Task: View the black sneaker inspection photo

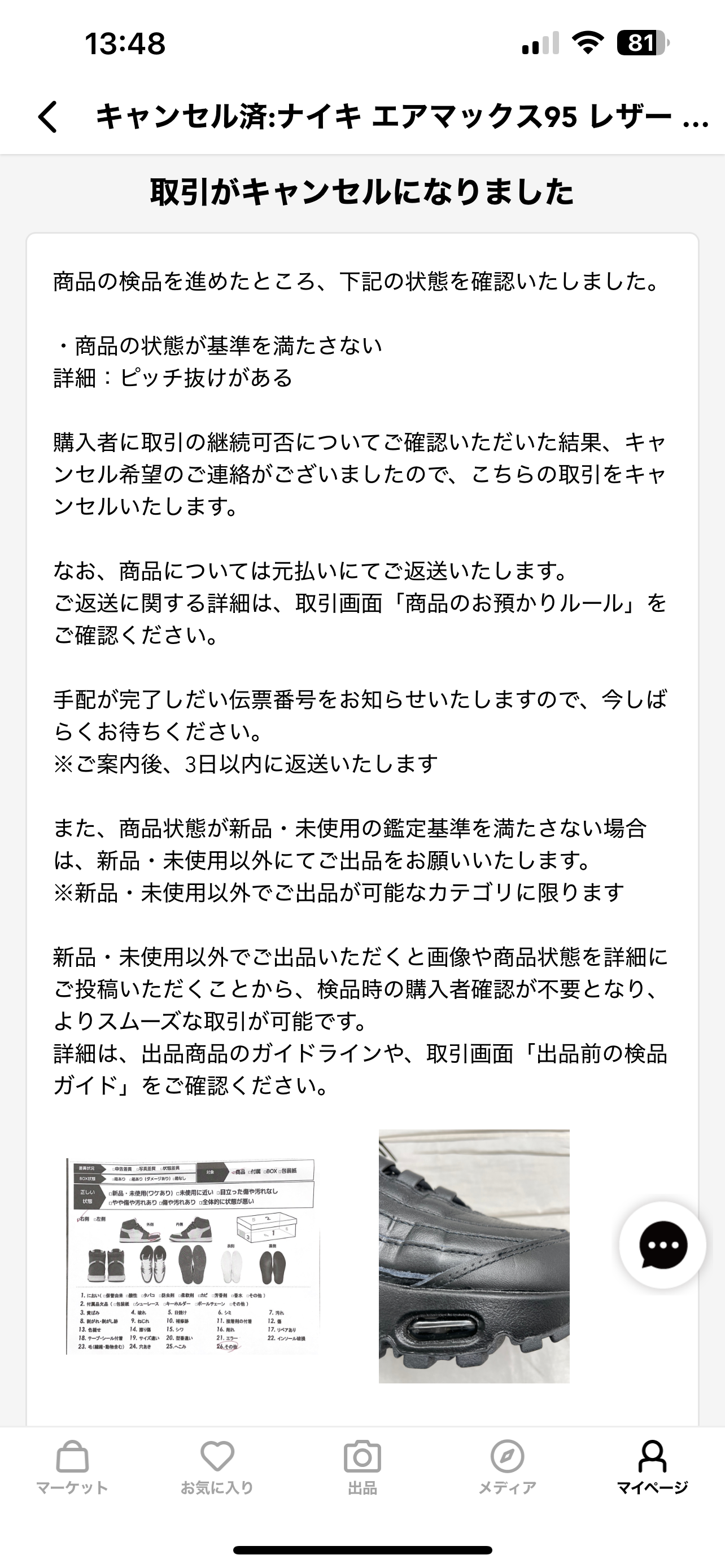Action: [x=474, y=1256]
